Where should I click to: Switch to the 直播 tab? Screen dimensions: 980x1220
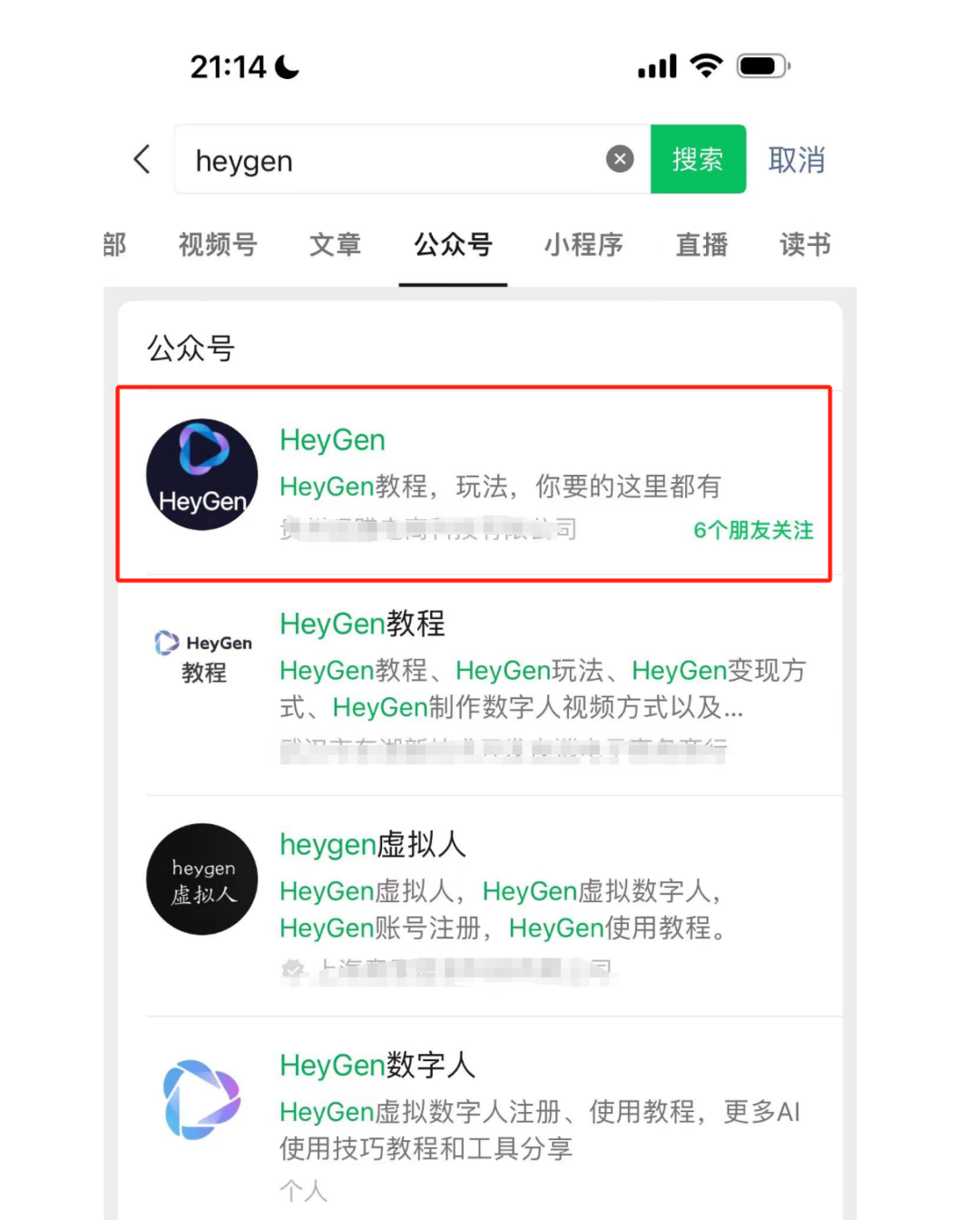coord(701,244)
